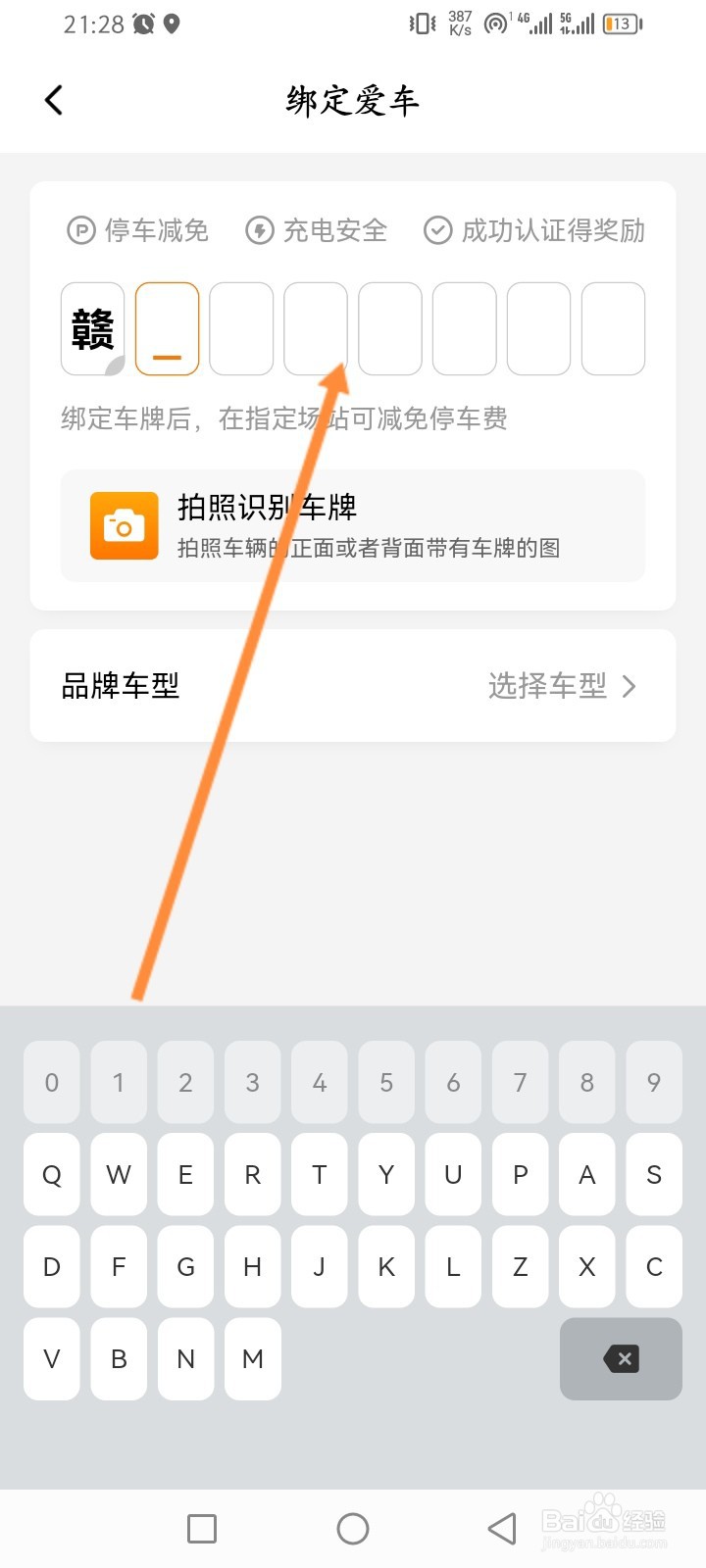Tap the square recents button in navigation bar
Screen dimensions: 706x1568
pos(201,1528)
